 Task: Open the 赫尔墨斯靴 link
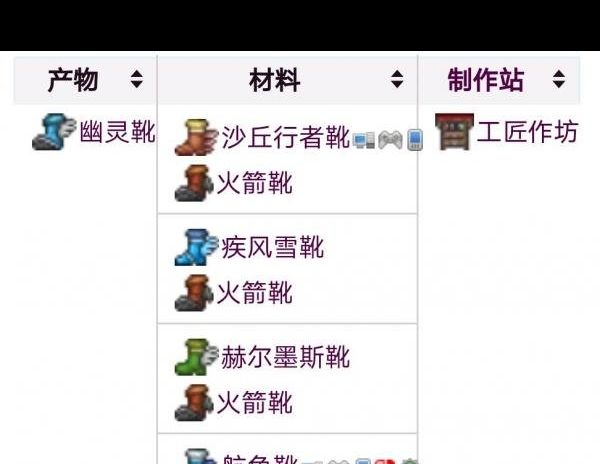pyautogui.click(x=285, y=357)
